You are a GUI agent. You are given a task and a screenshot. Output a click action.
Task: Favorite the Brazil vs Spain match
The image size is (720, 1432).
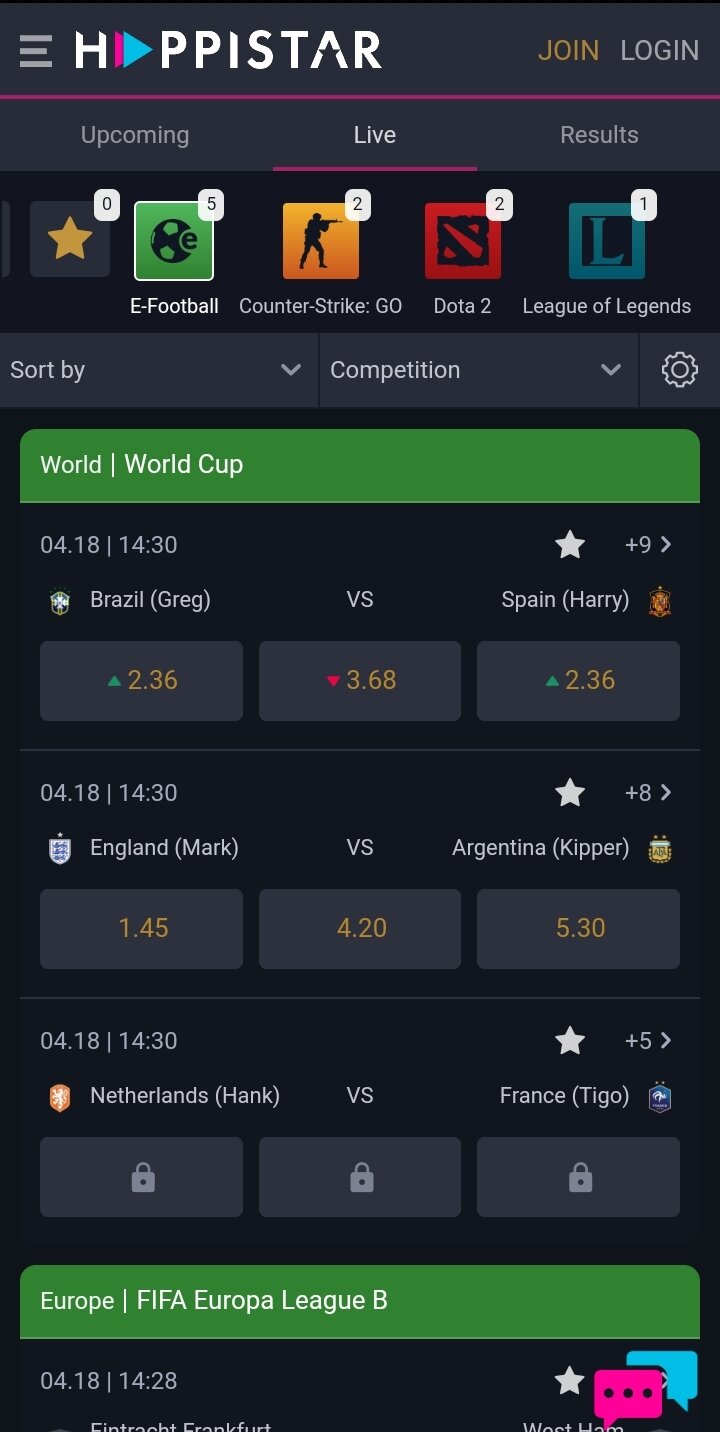coord(570,545)
